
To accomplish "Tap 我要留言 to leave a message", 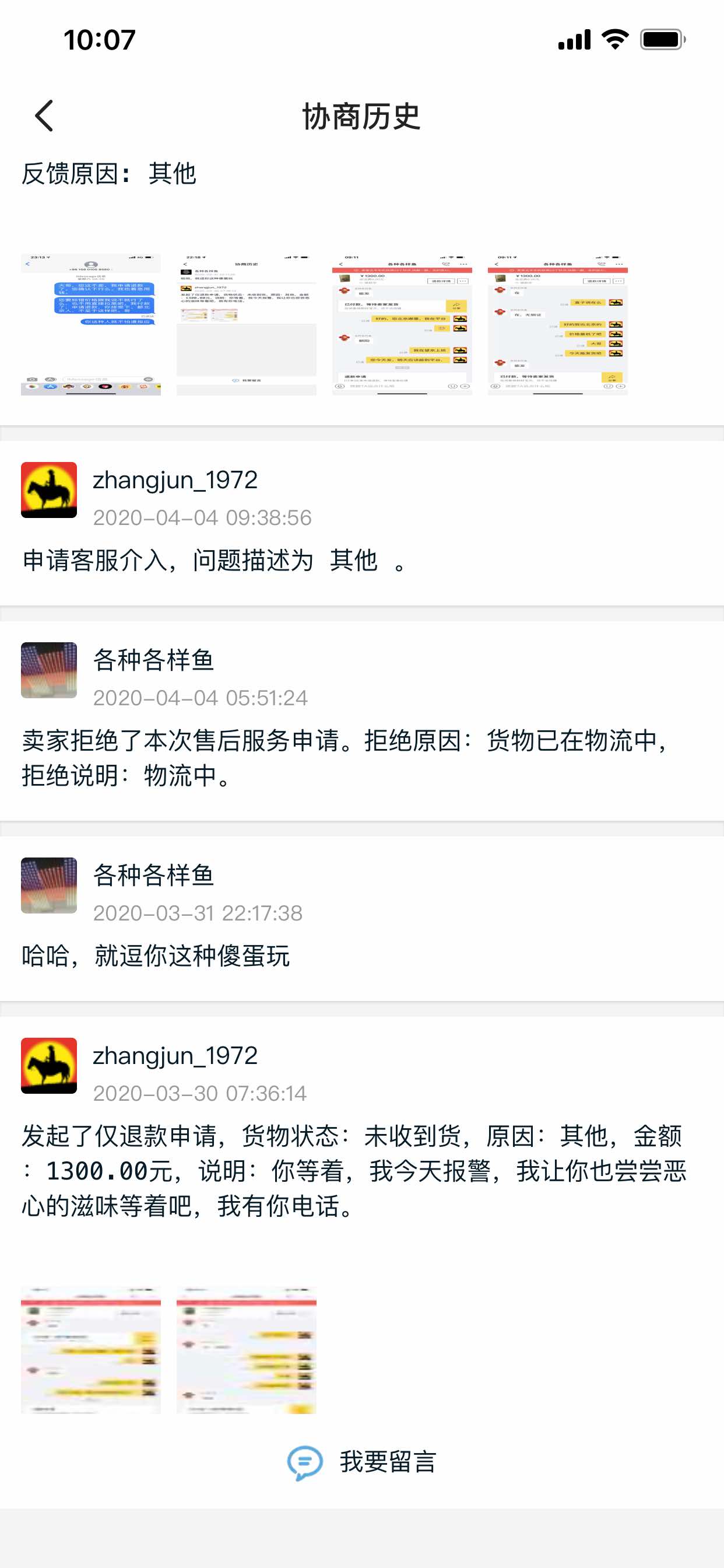I will (x=362, y=1462).
